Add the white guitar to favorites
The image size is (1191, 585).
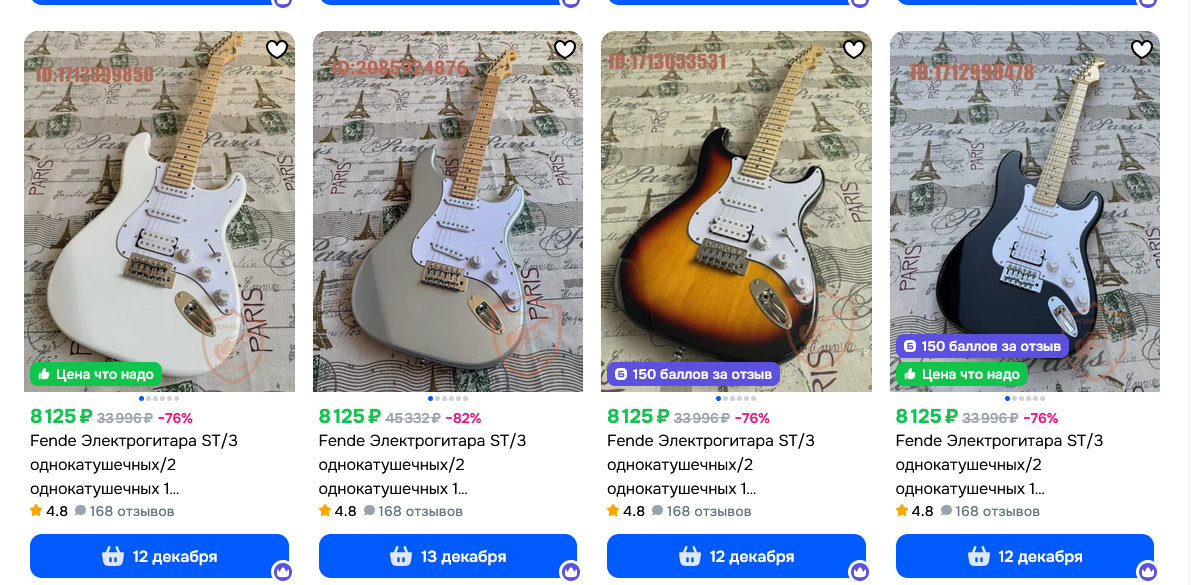click(277, 49)
